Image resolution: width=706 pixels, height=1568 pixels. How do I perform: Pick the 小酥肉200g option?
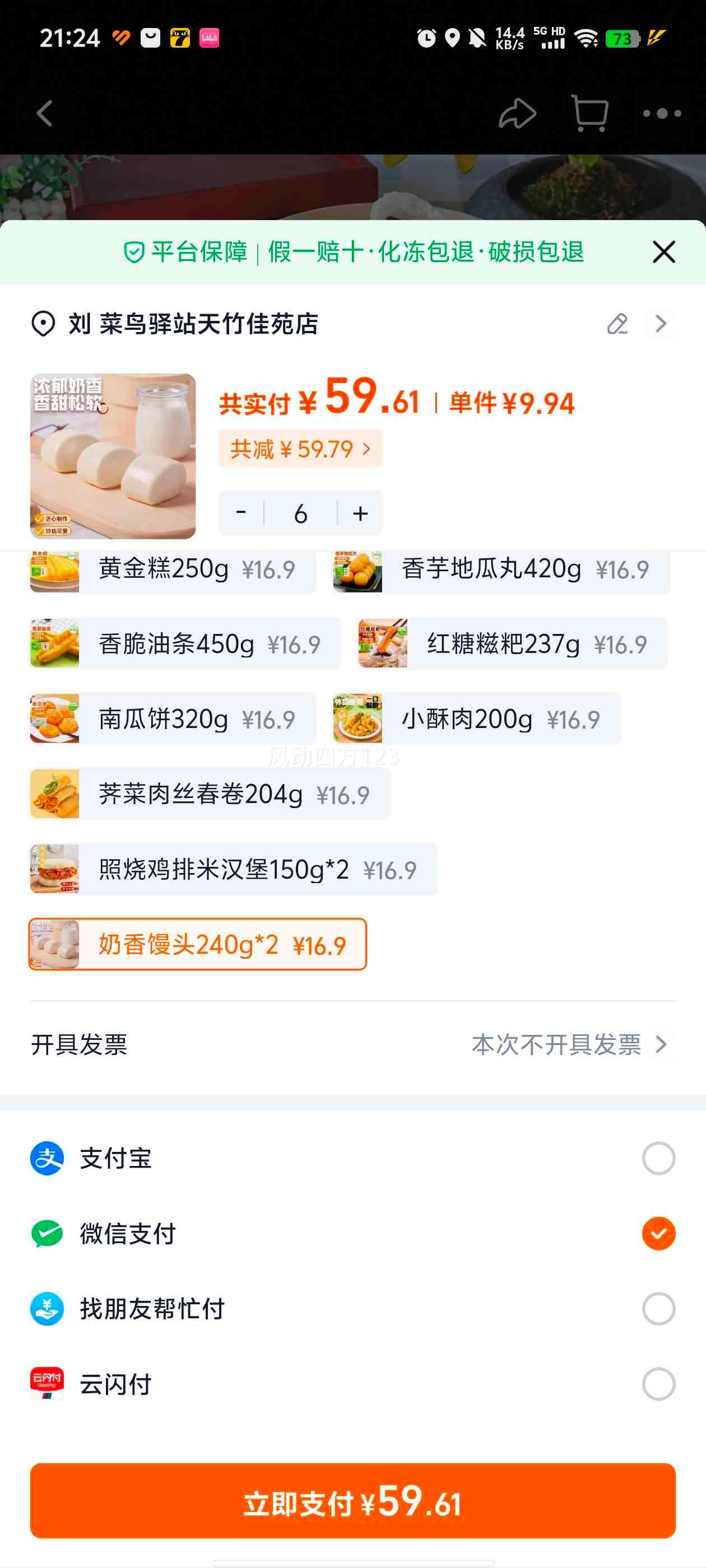pyautogui.click(x=477, y=719)
